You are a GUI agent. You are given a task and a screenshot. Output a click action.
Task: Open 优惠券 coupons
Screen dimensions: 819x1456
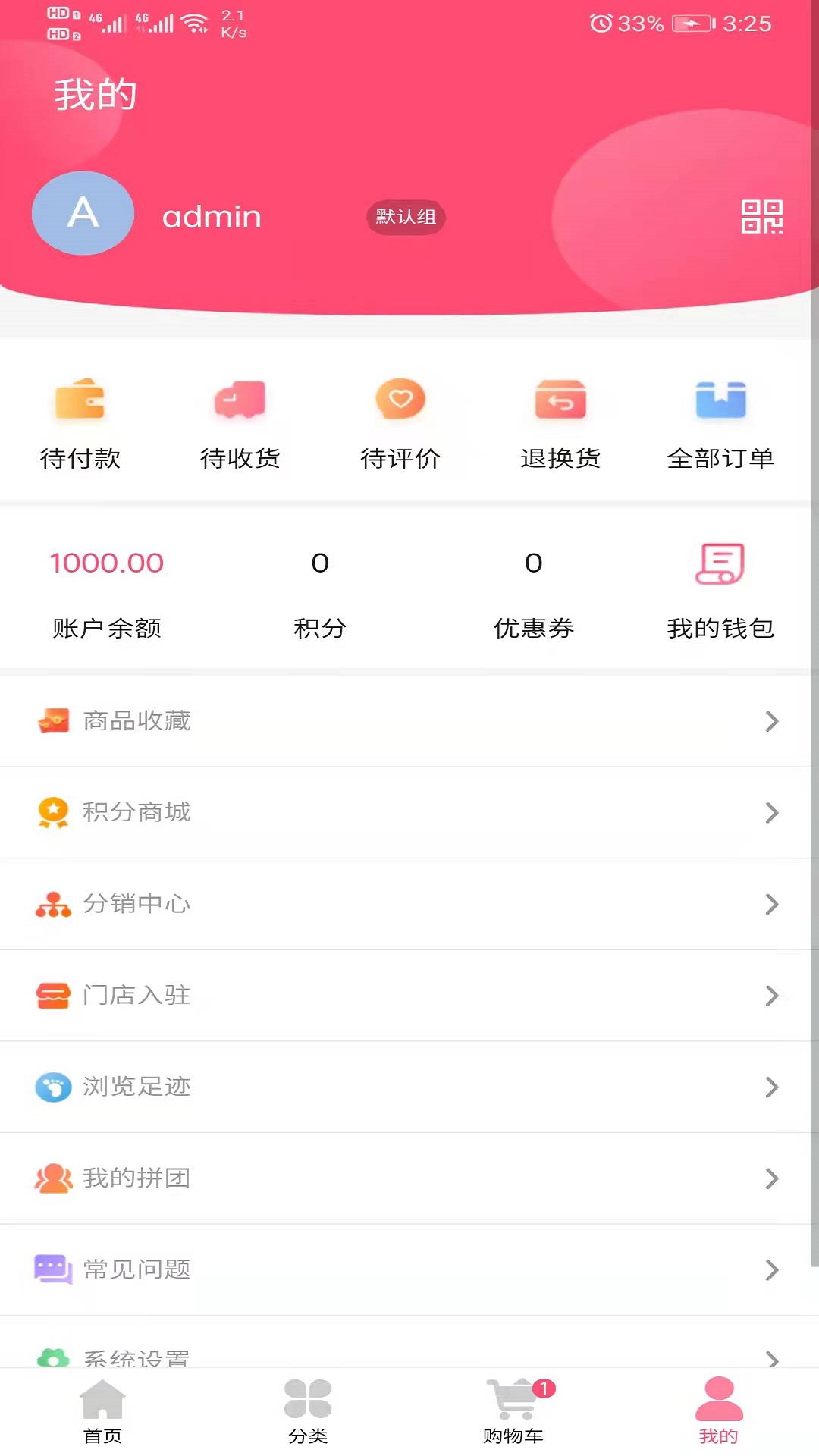point(534,594)
